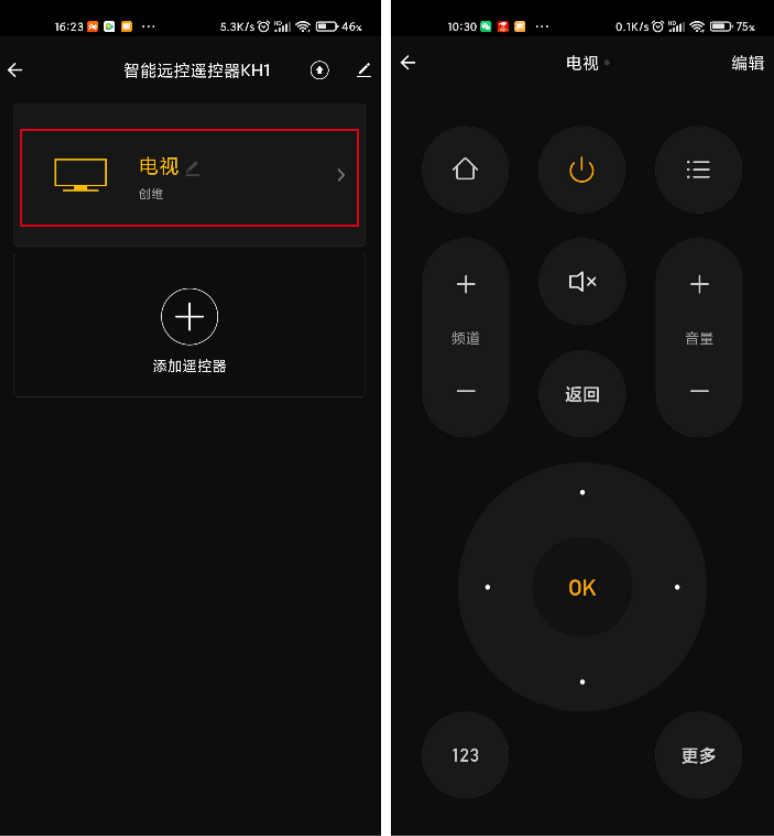Go back from the 智能遥控器KH1 page
This screenshot has height=836, width=774.
point(15,70)
